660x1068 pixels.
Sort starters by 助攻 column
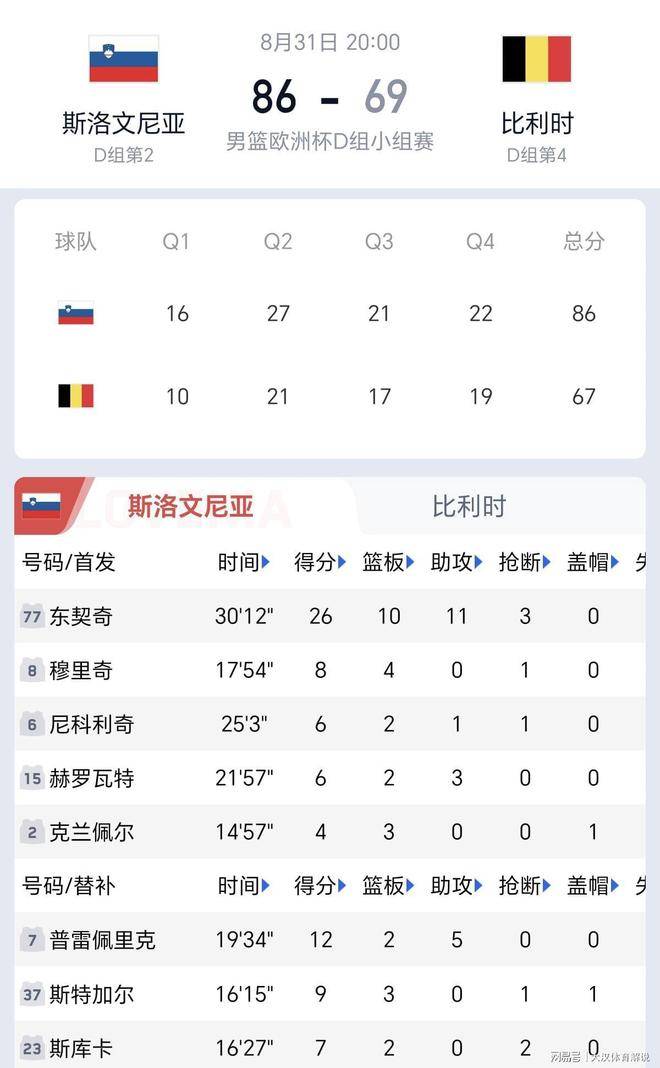(456, 562)
